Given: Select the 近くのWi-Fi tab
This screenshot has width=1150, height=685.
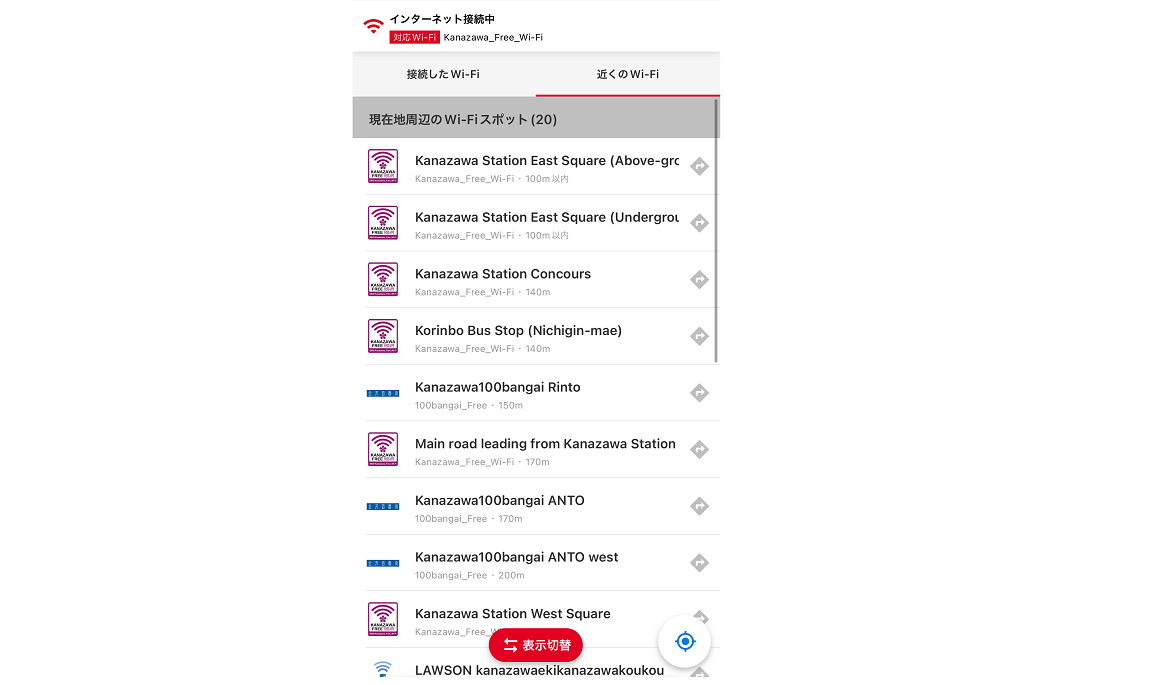Looking at the screenshot, I should click(627, 74).
